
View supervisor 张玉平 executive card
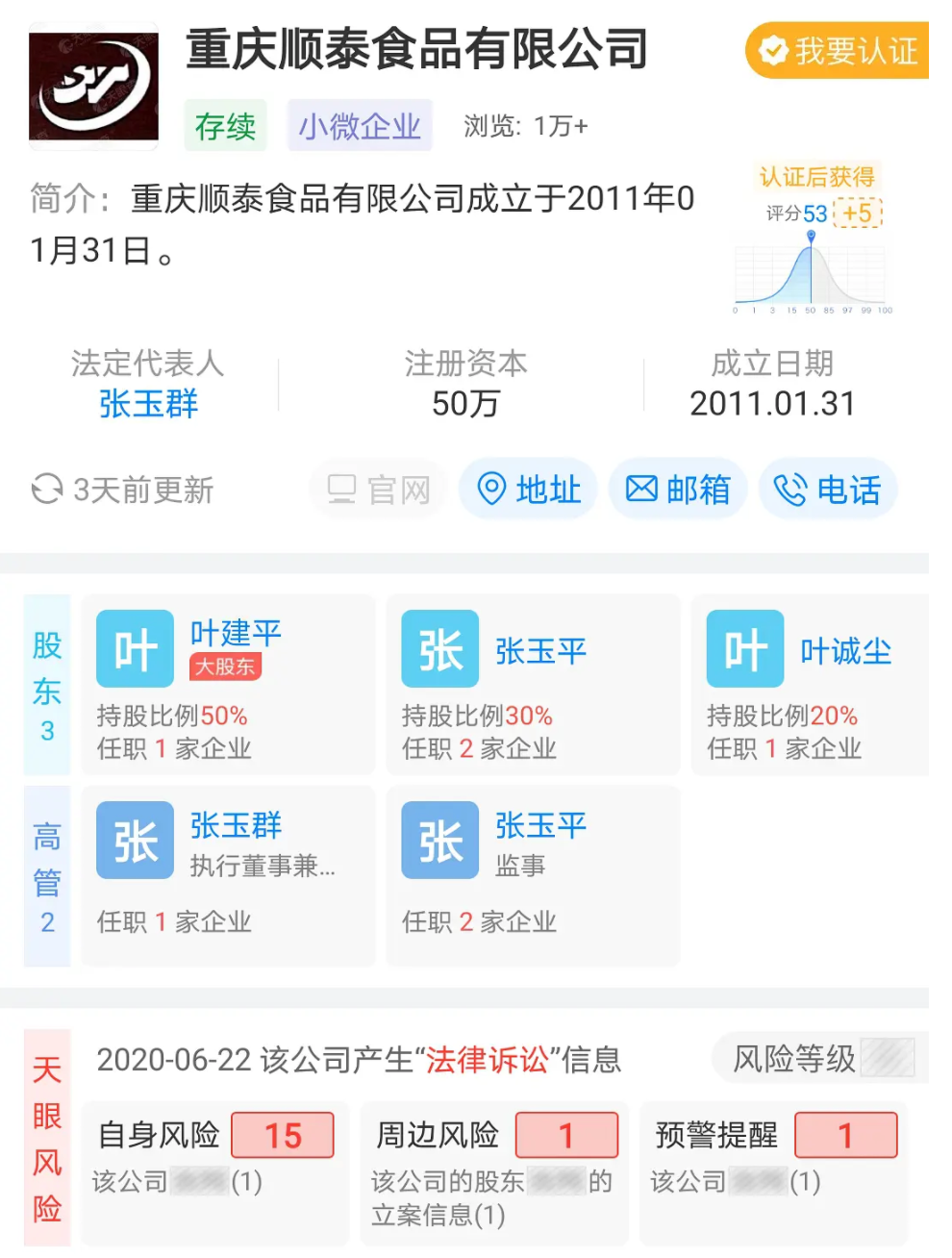click(x=533, y=875)
